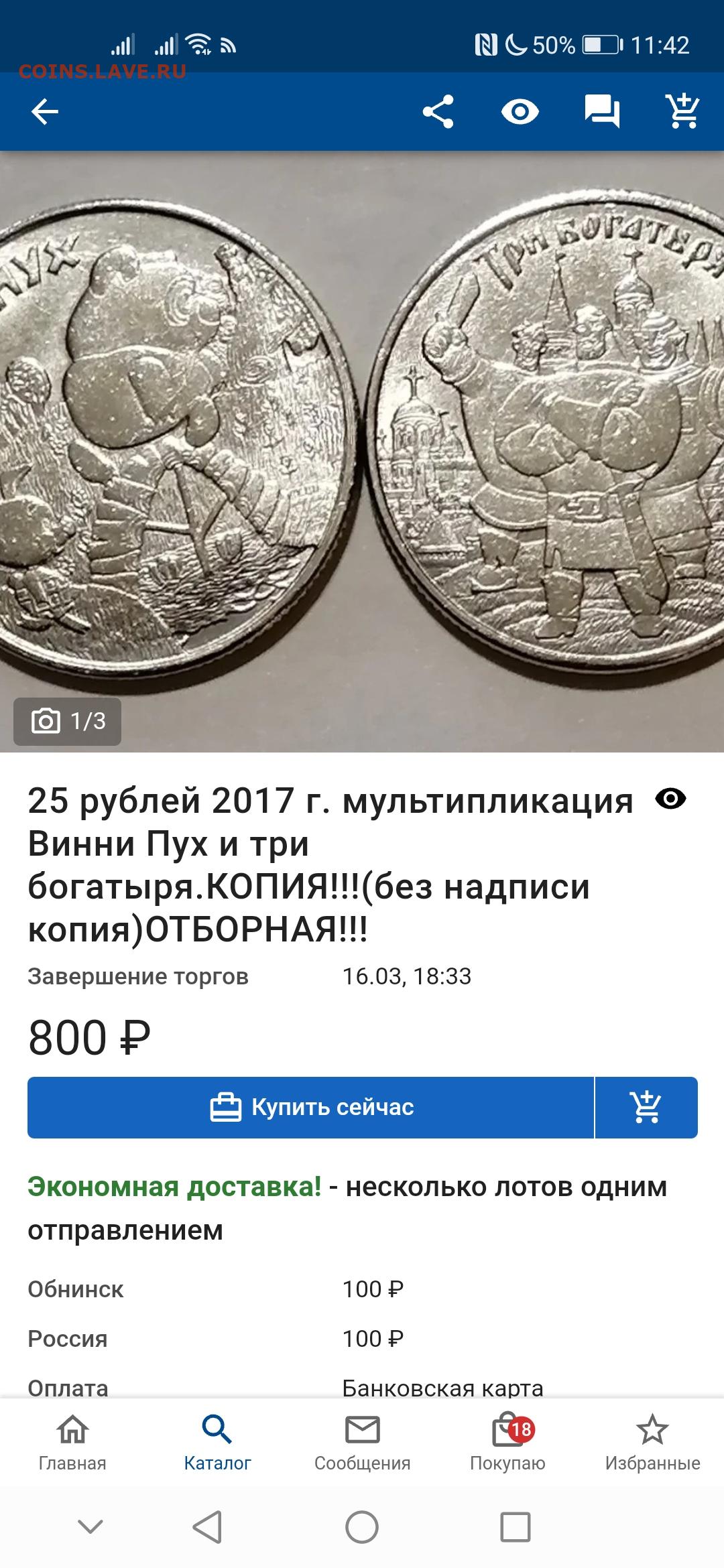Tap the eye icon in the app bar
The height and width of the screenshot is (1568, 724).
(x=520, y=111)
